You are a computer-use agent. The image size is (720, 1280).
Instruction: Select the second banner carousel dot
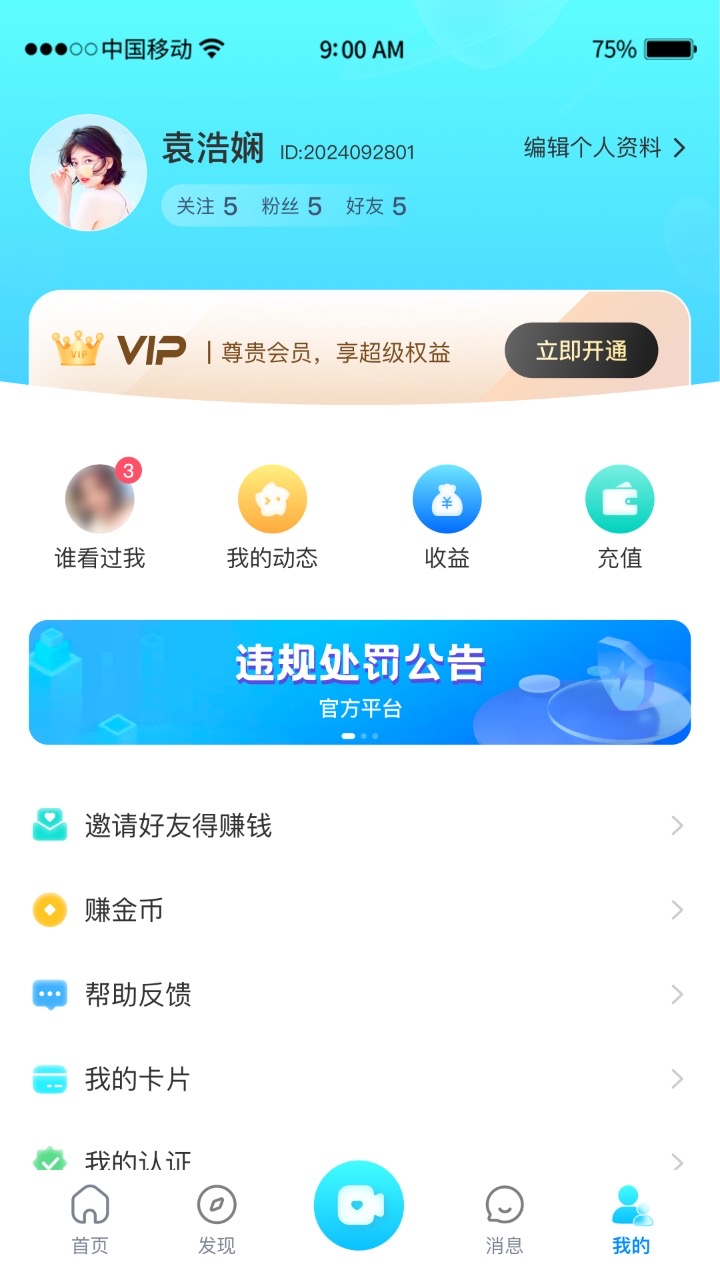[360, 735]
